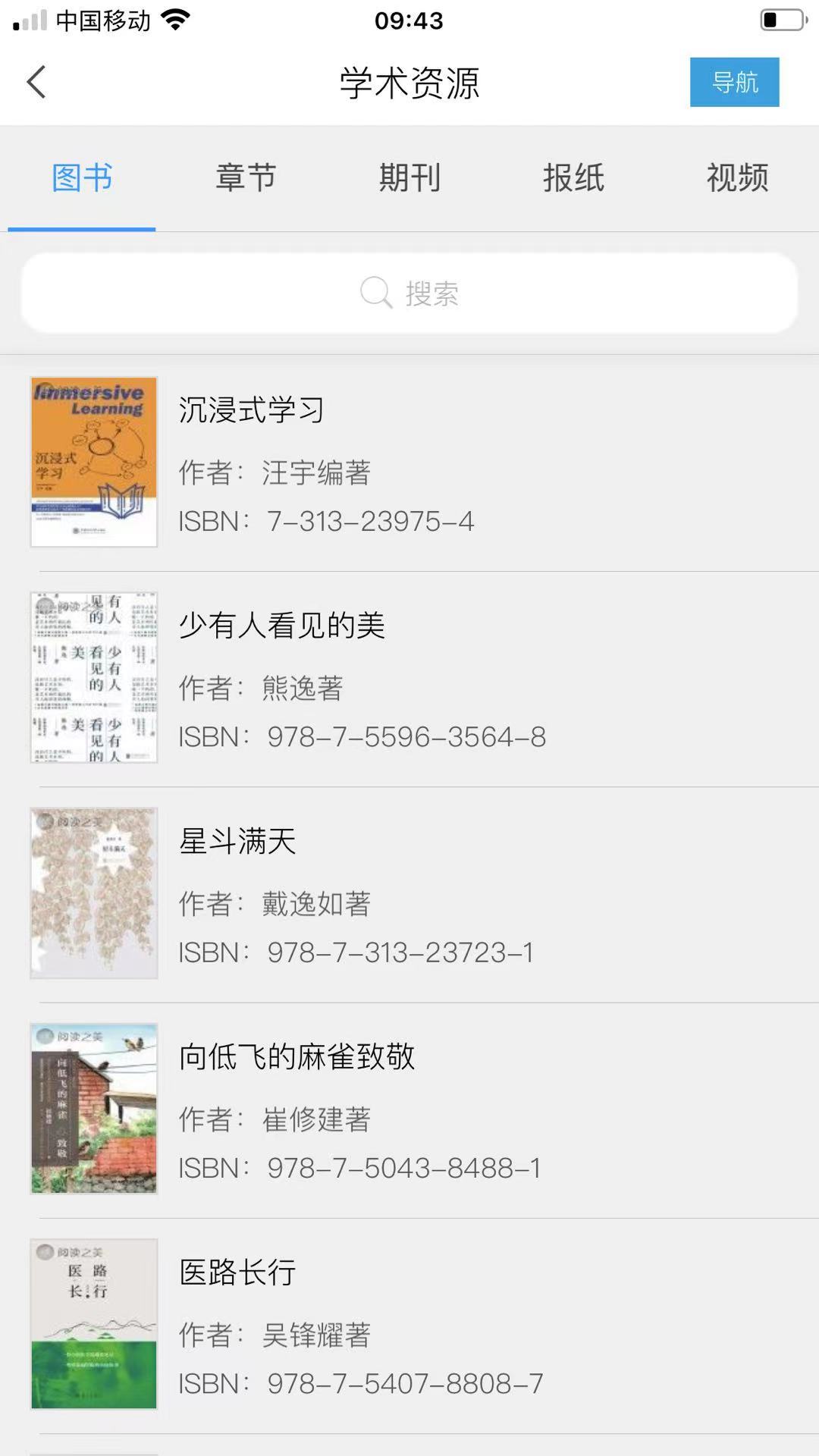Viewport: 819px width, 1456px height.
Task: Tap the time display 09:43
Action: [x=409, y=20]
